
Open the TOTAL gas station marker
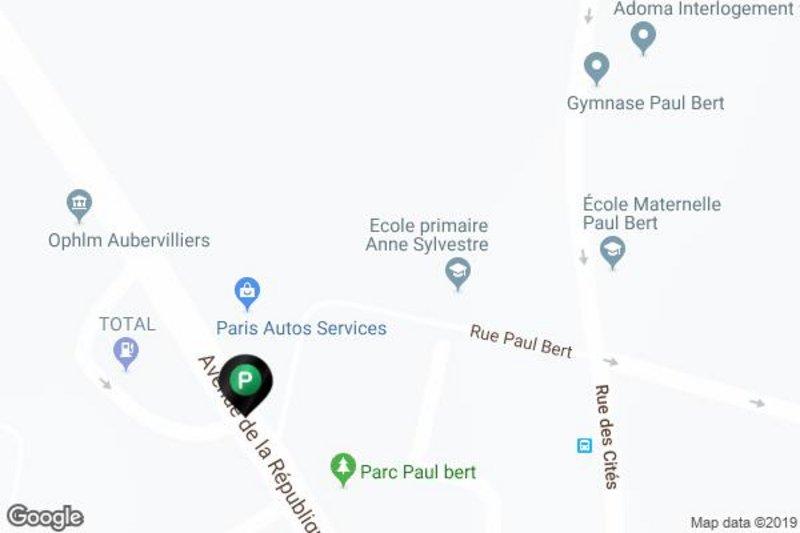coord(126,351)
